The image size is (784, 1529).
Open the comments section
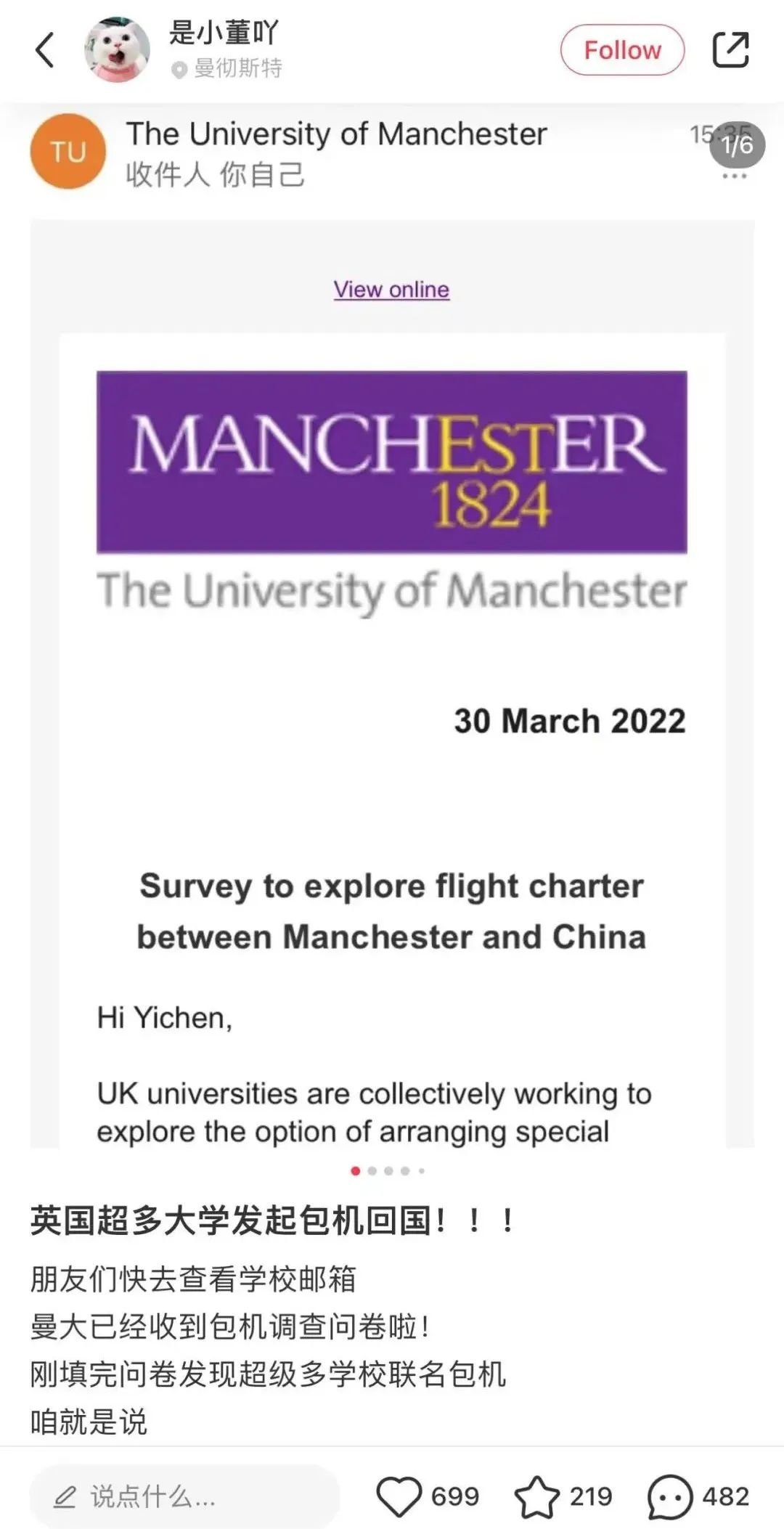pos(670,1496)
